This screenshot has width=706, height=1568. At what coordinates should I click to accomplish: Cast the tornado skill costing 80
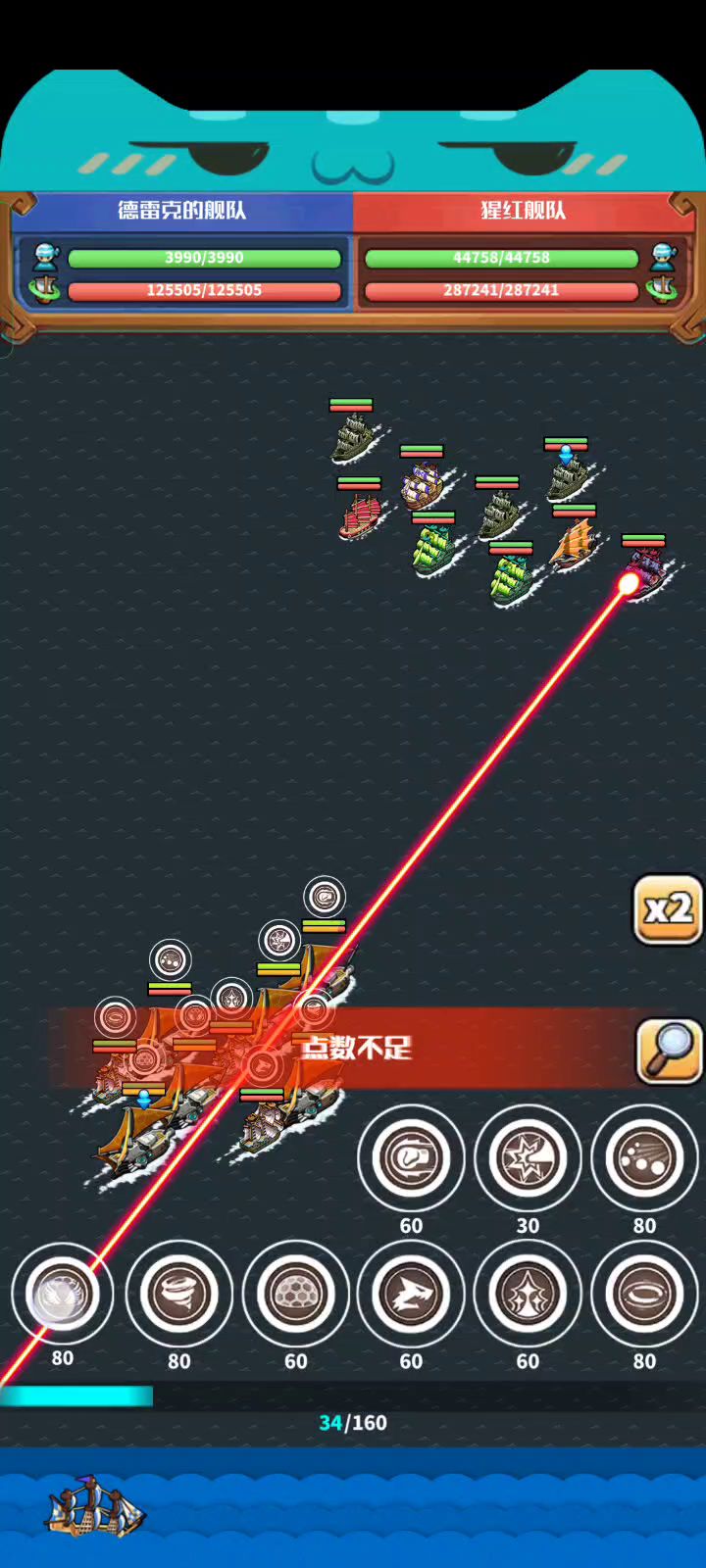click(178, 1295)
